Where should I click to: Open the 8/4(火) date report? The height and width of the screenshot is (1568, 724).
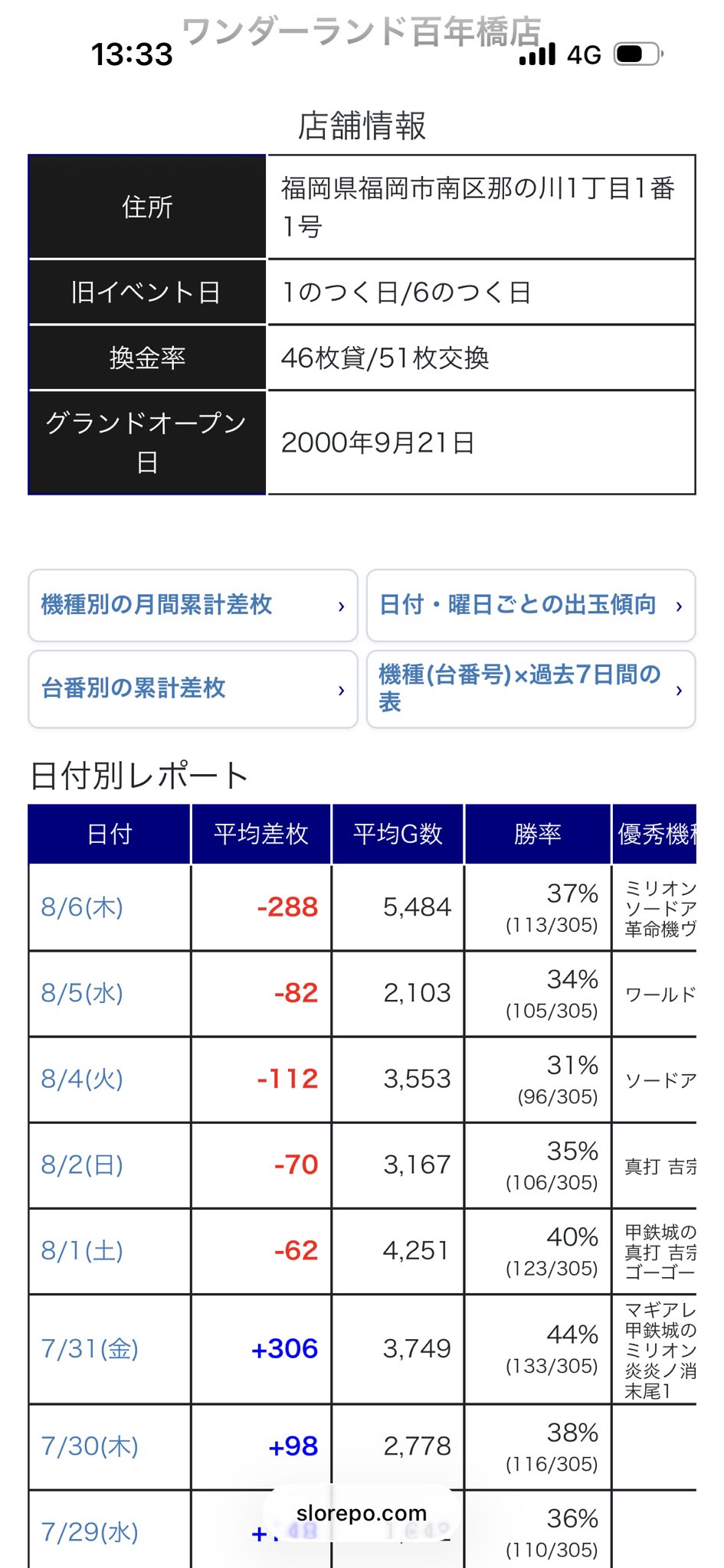(x=82, y=1079)
